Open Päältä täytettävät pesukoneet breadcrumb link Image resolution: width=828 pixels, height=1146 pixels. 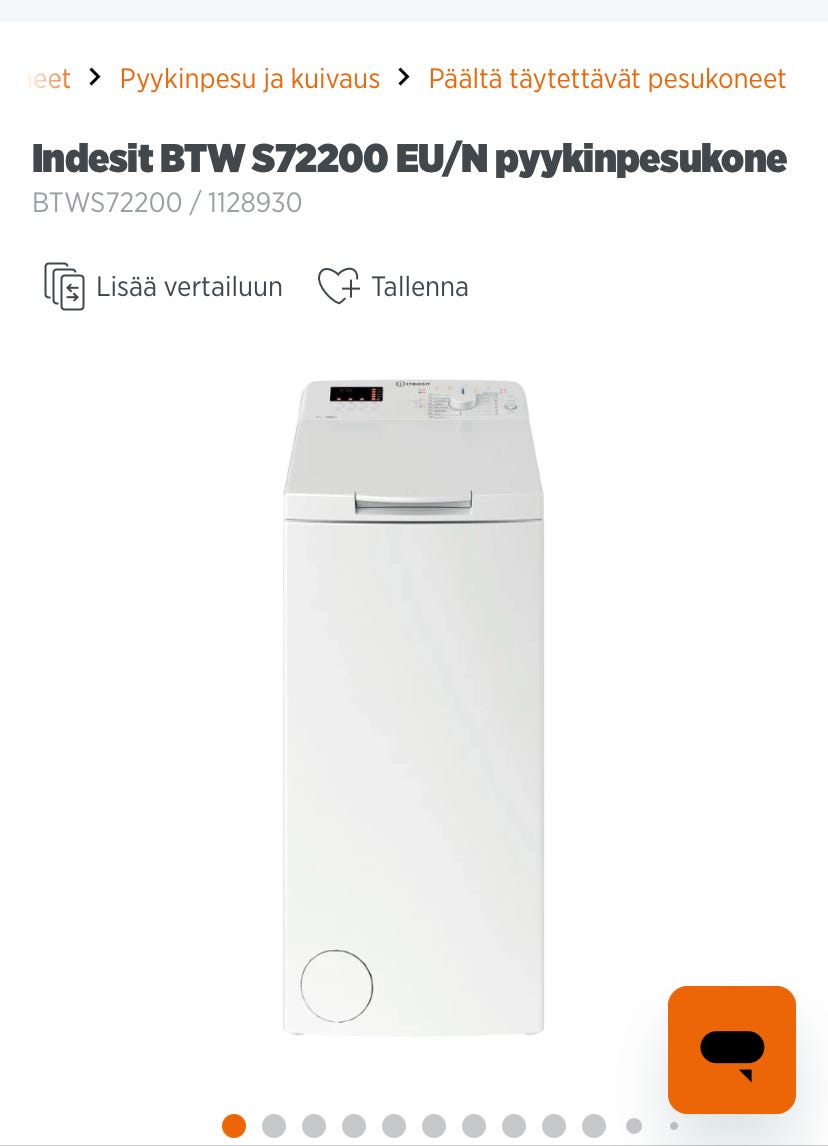coord(607,79)
